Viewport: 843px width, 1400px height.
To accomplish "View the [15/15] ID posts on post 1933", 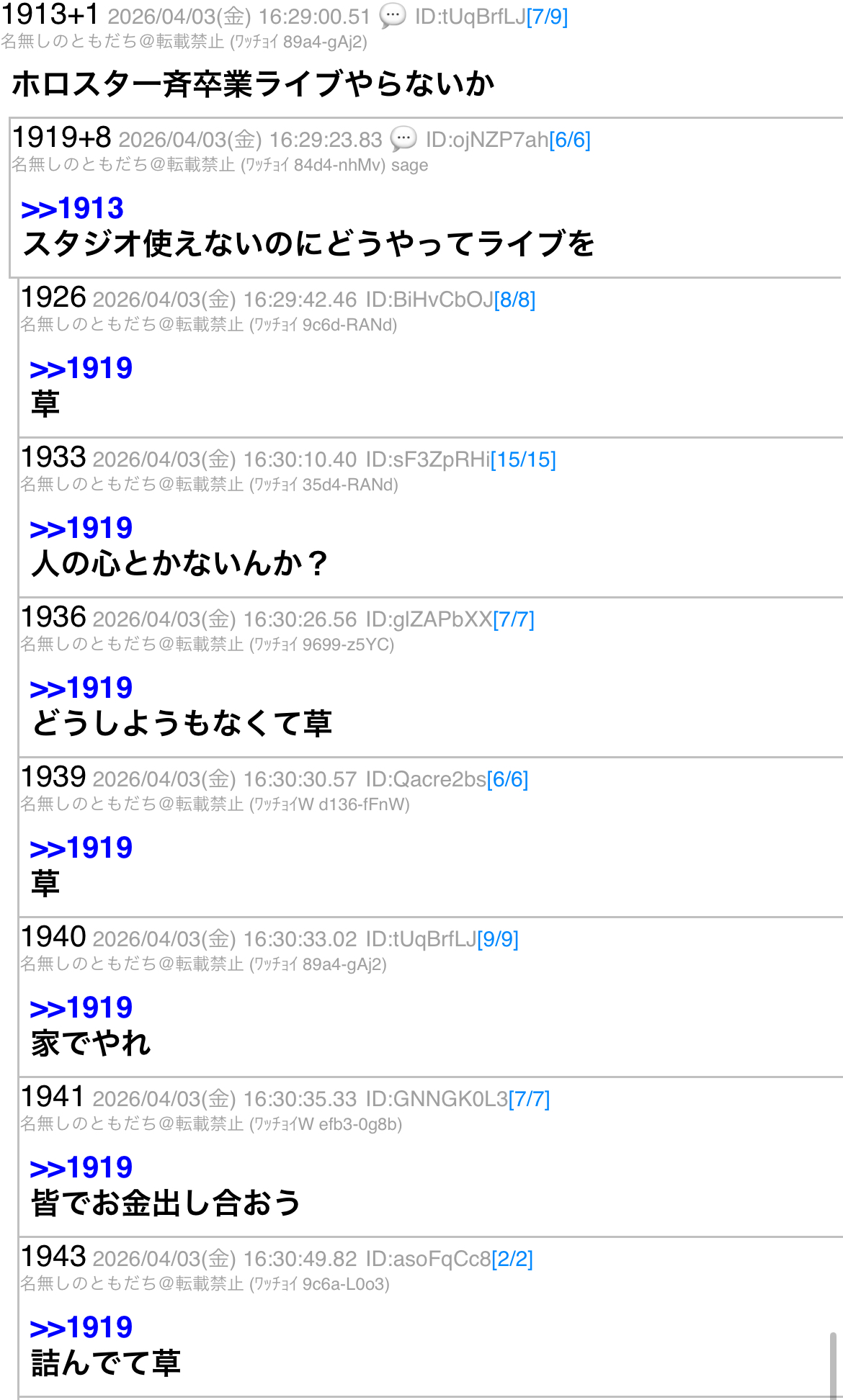I will [x=523, y=459].
